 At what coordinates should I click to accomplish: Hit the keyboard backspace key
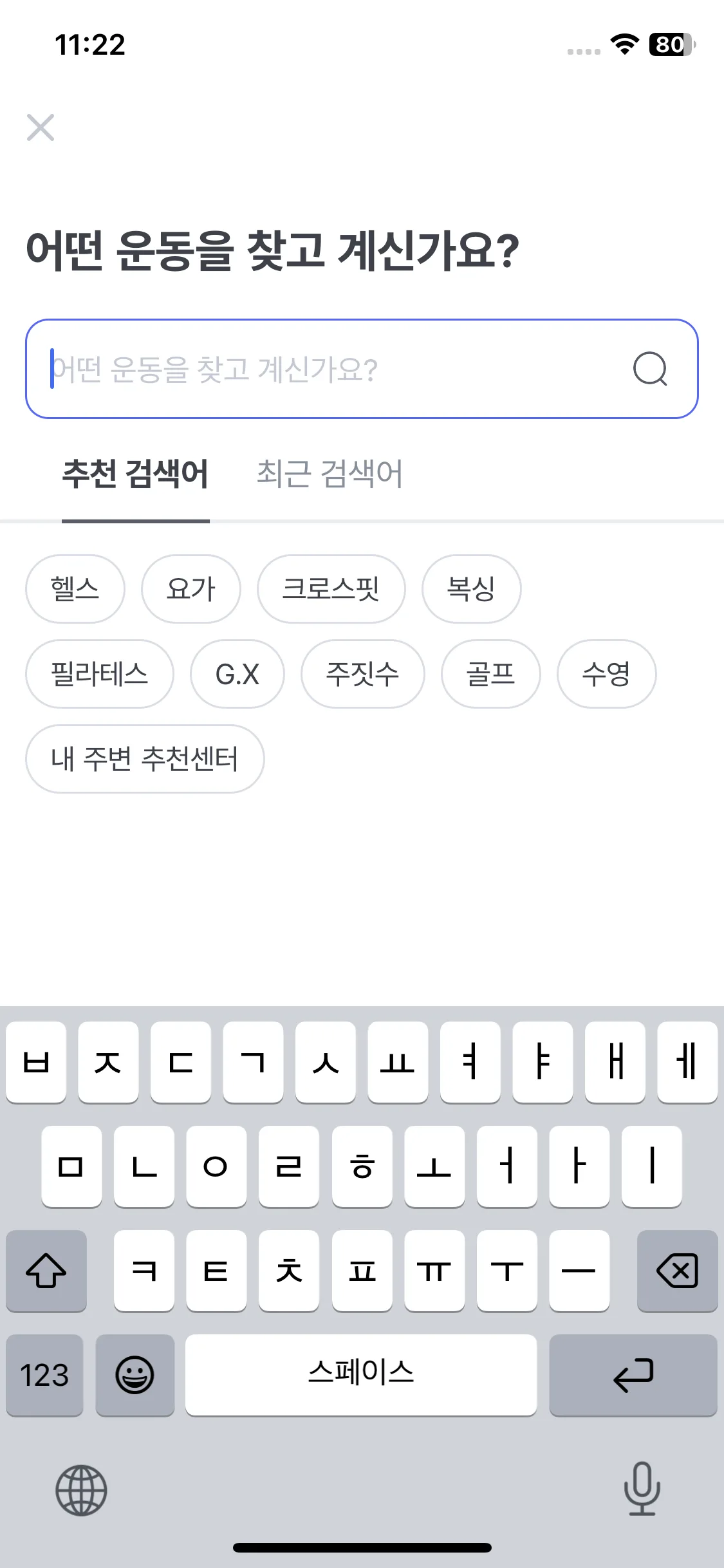(x=677, y=1271)
